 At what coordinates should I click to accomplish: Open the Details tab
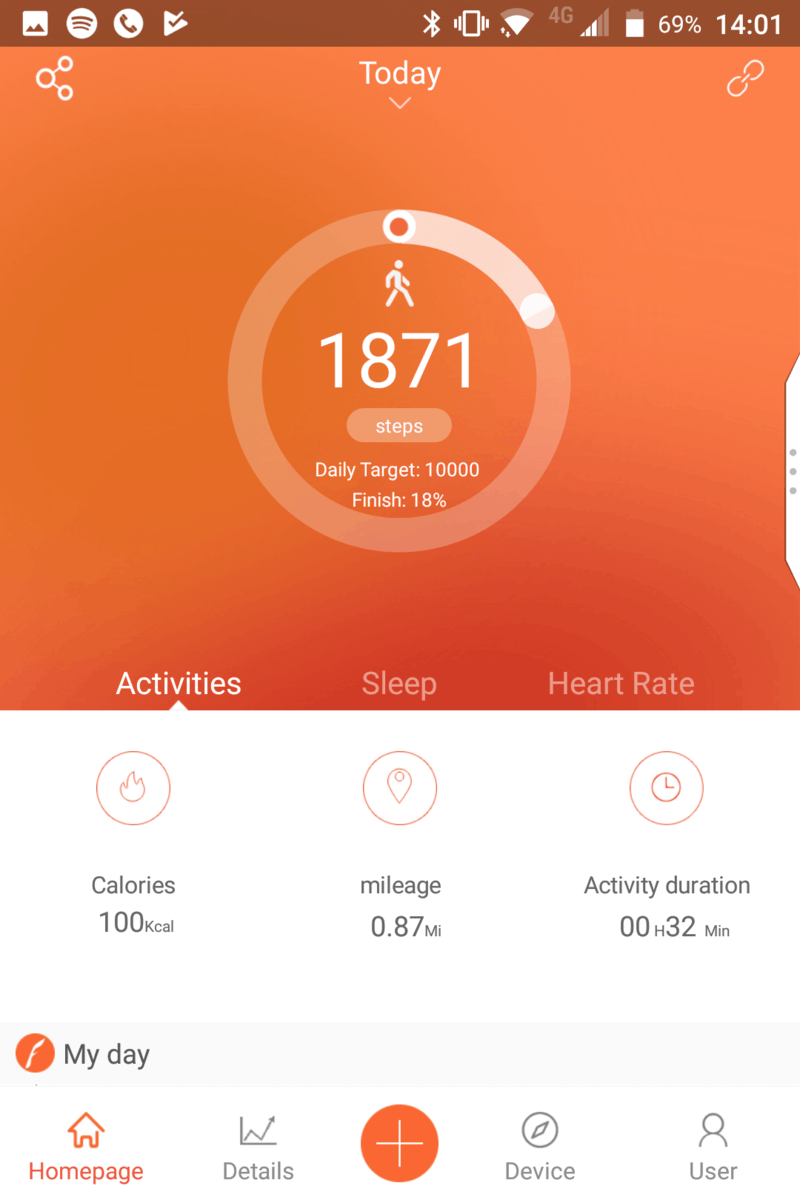pyautogui.click(x=258, y=1146)
